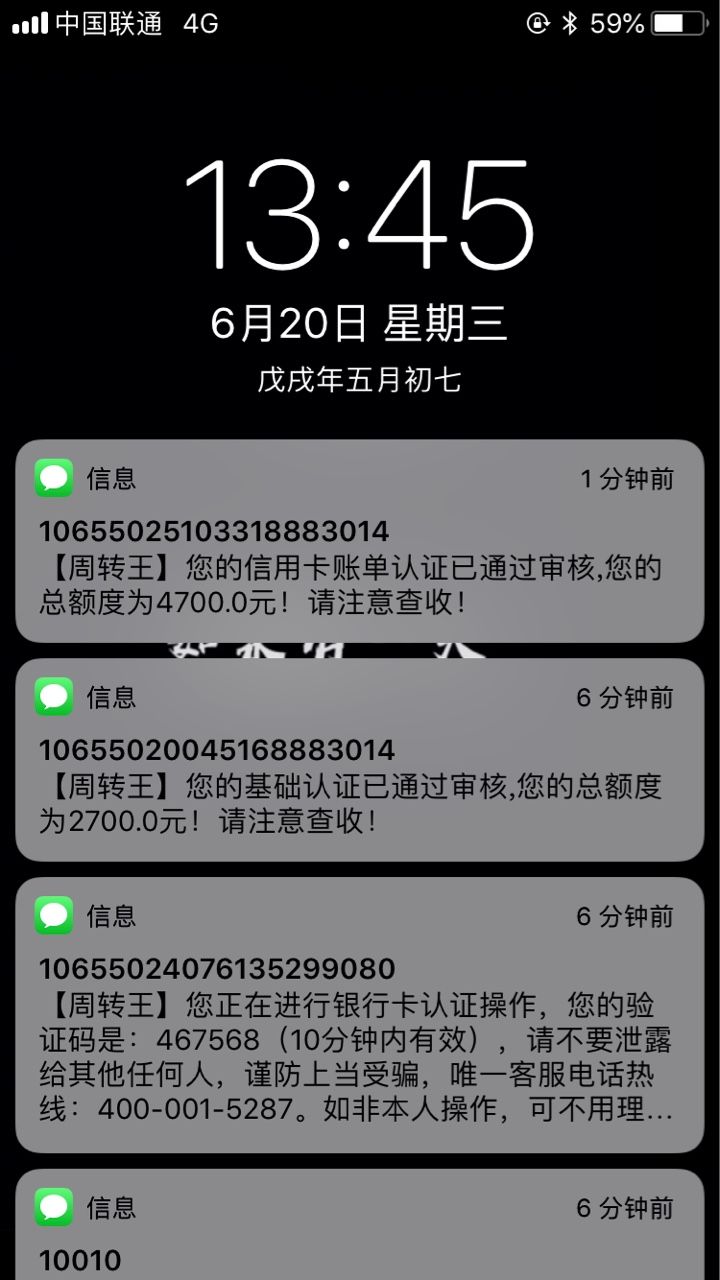720x1280 pixels.
Task: Open the 2700.0元 basic verification notification
Action: point(360,760)
